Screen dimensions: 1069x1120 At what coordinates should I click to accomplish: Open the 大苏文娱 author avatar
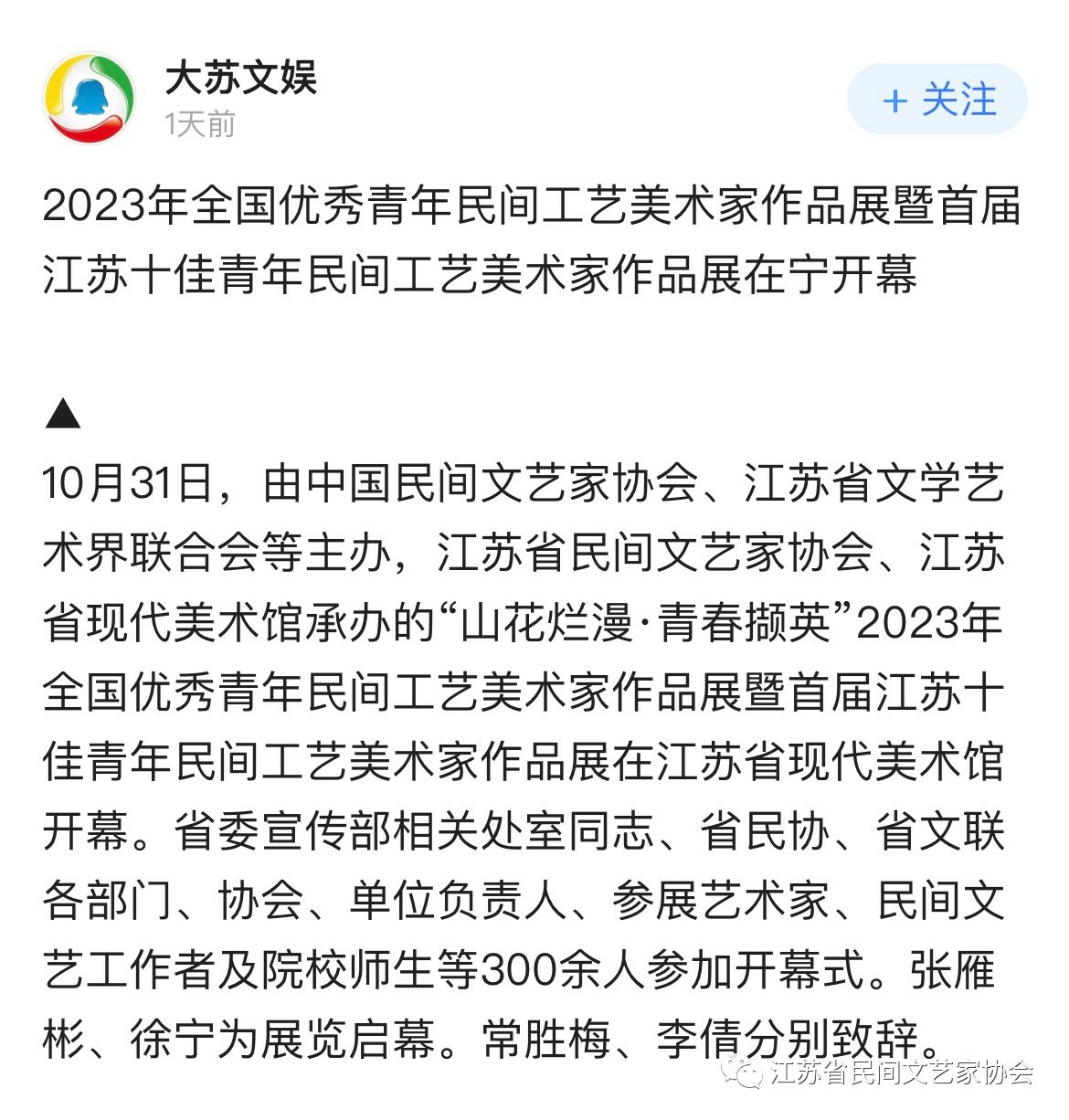[89, 98]
